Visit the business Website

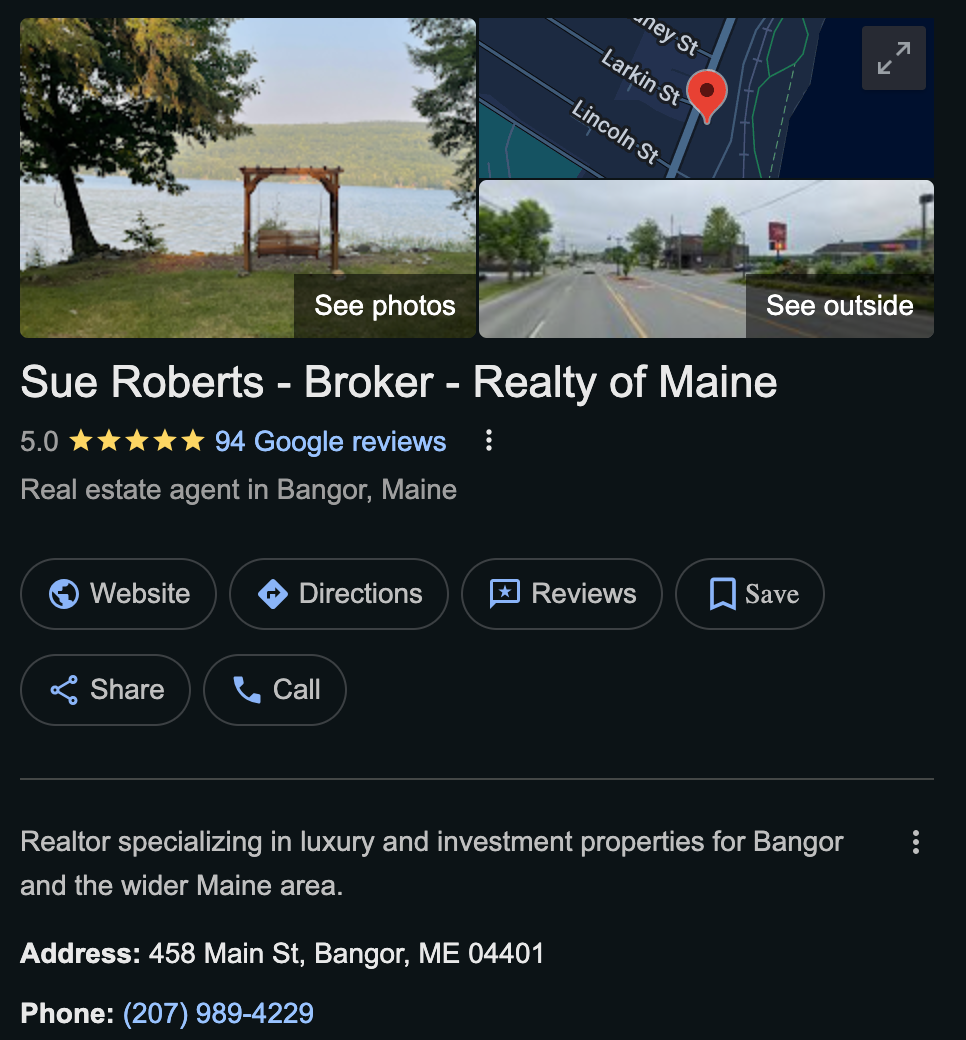(118, 594)
